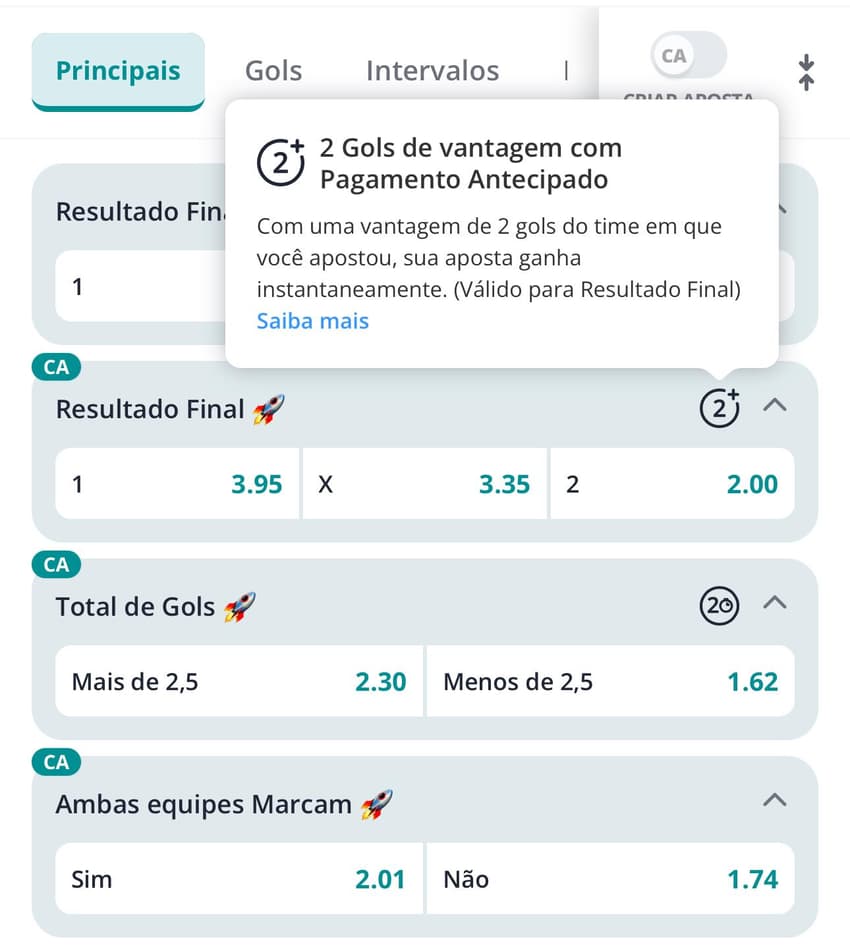The height and width of the screenshot is (945, 850).
Task: Collapse the Ambas equipes Marcam section
Action: coord(777,800)
